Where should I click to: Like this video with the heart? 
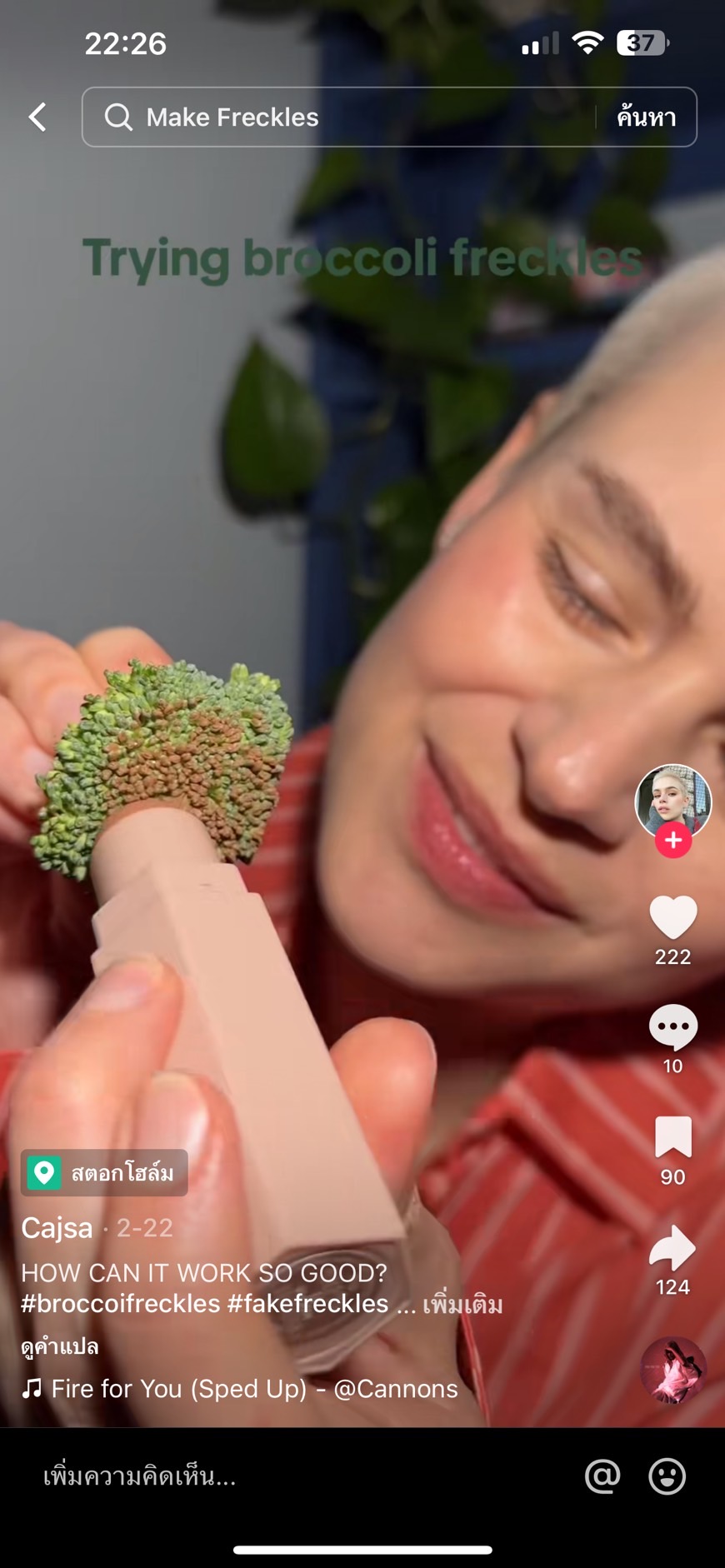click(673, 917)
